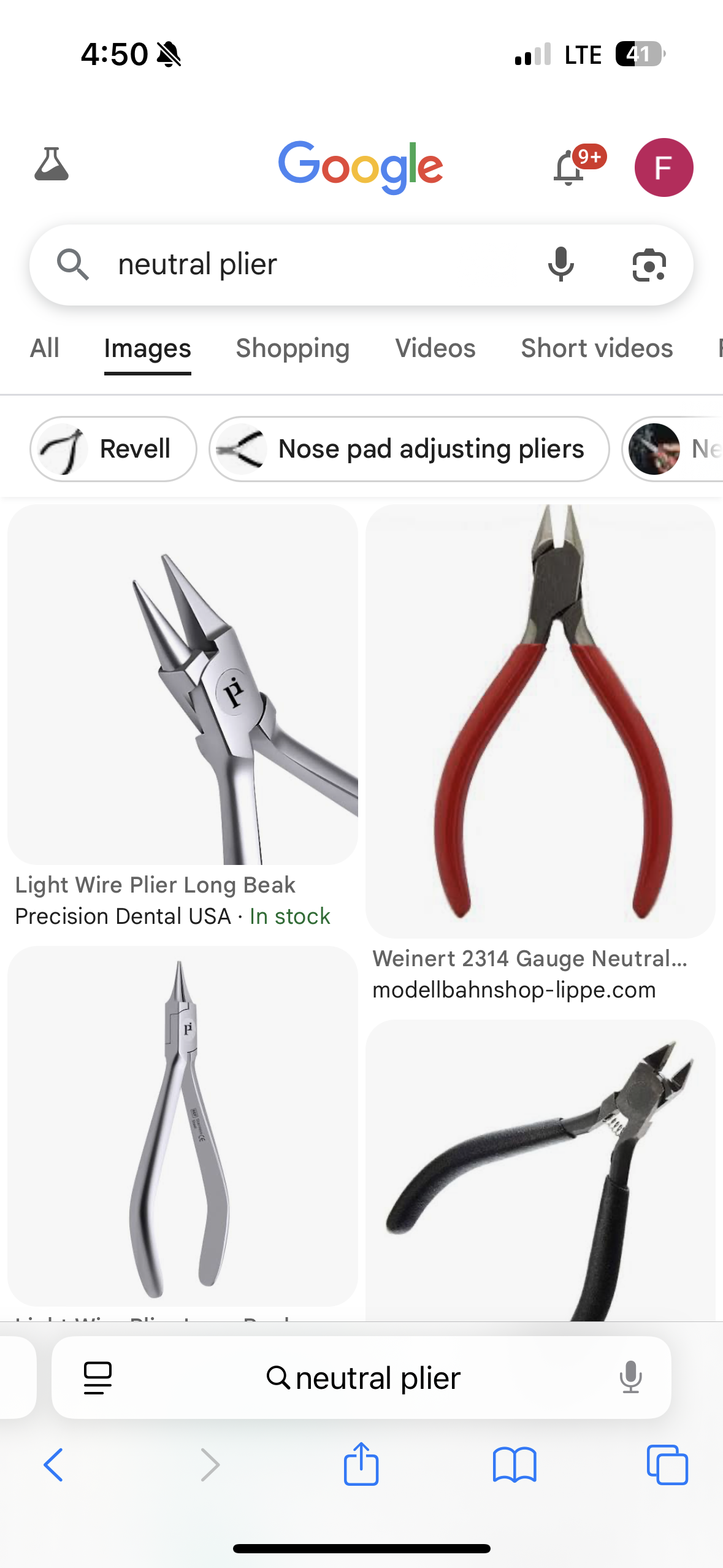Open the notifications bell
The width and height of the screenshot is (723, 1568).
(x=570, y=167)
